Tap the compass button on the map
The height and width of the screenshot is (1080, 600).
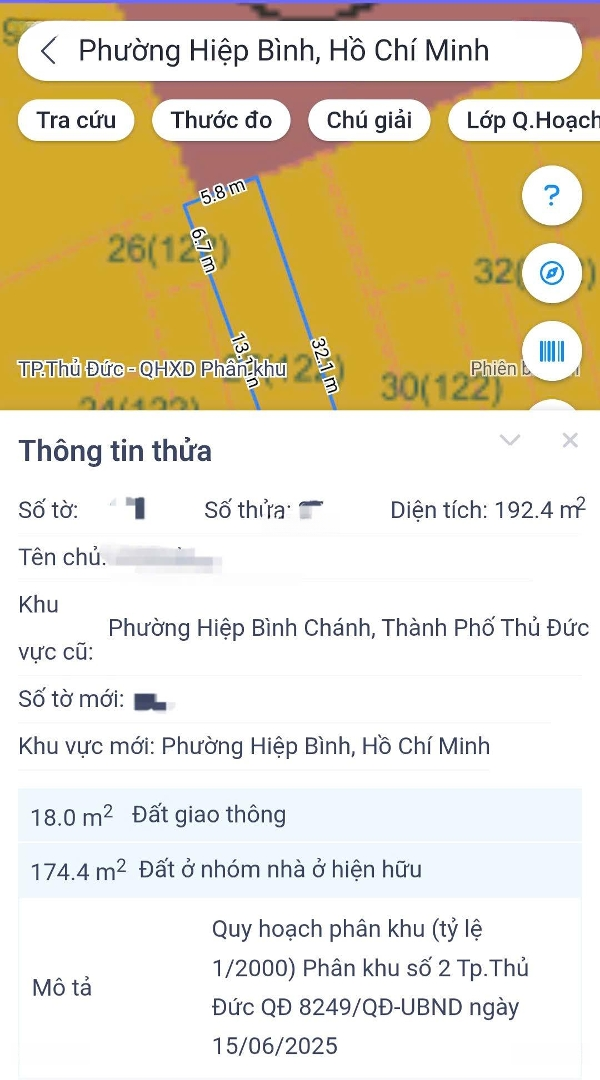[551, 273]
